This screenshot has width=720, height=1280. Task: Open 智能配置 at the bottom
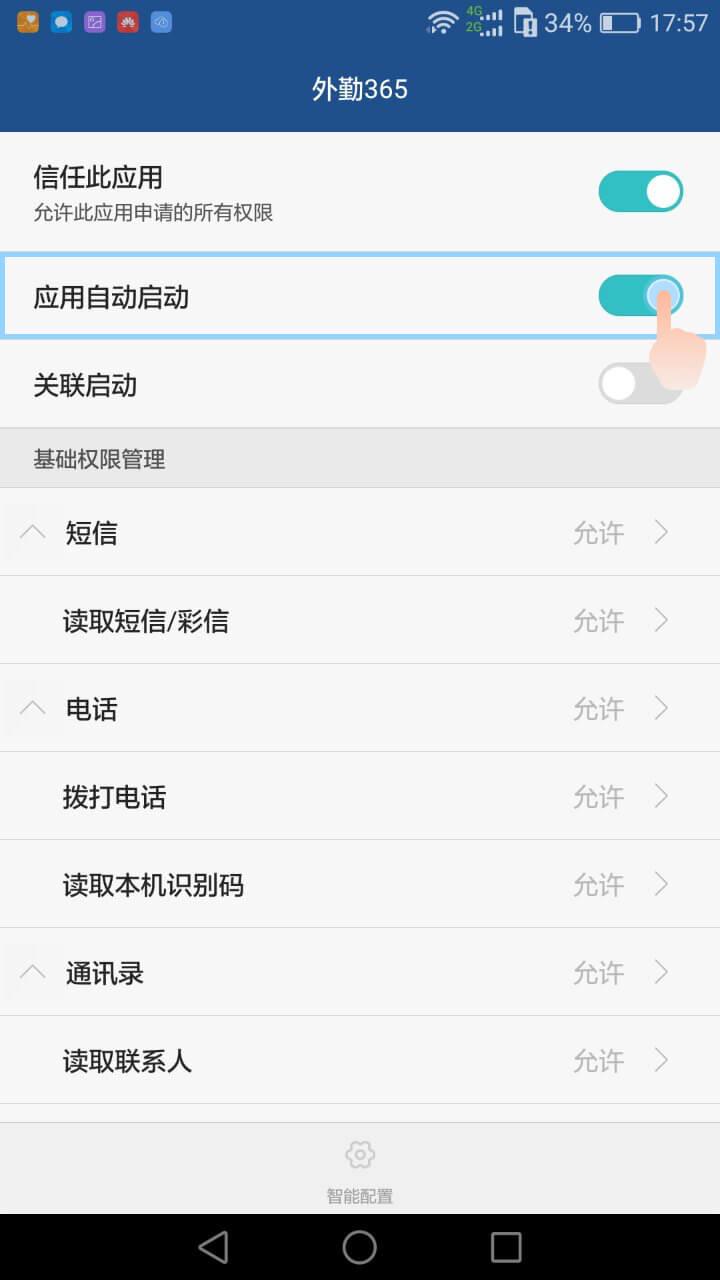click(360, 1170)
